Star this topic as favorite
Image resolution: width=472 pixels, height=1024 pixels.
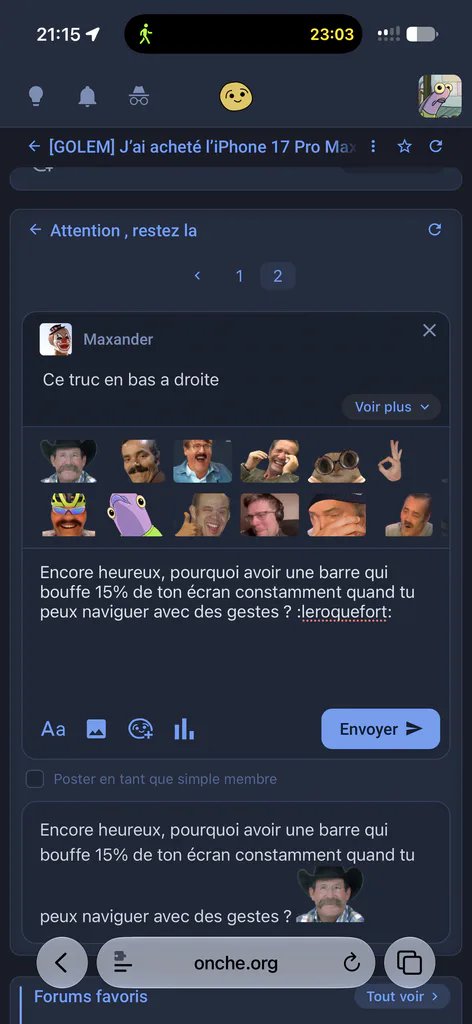point(405,146)
